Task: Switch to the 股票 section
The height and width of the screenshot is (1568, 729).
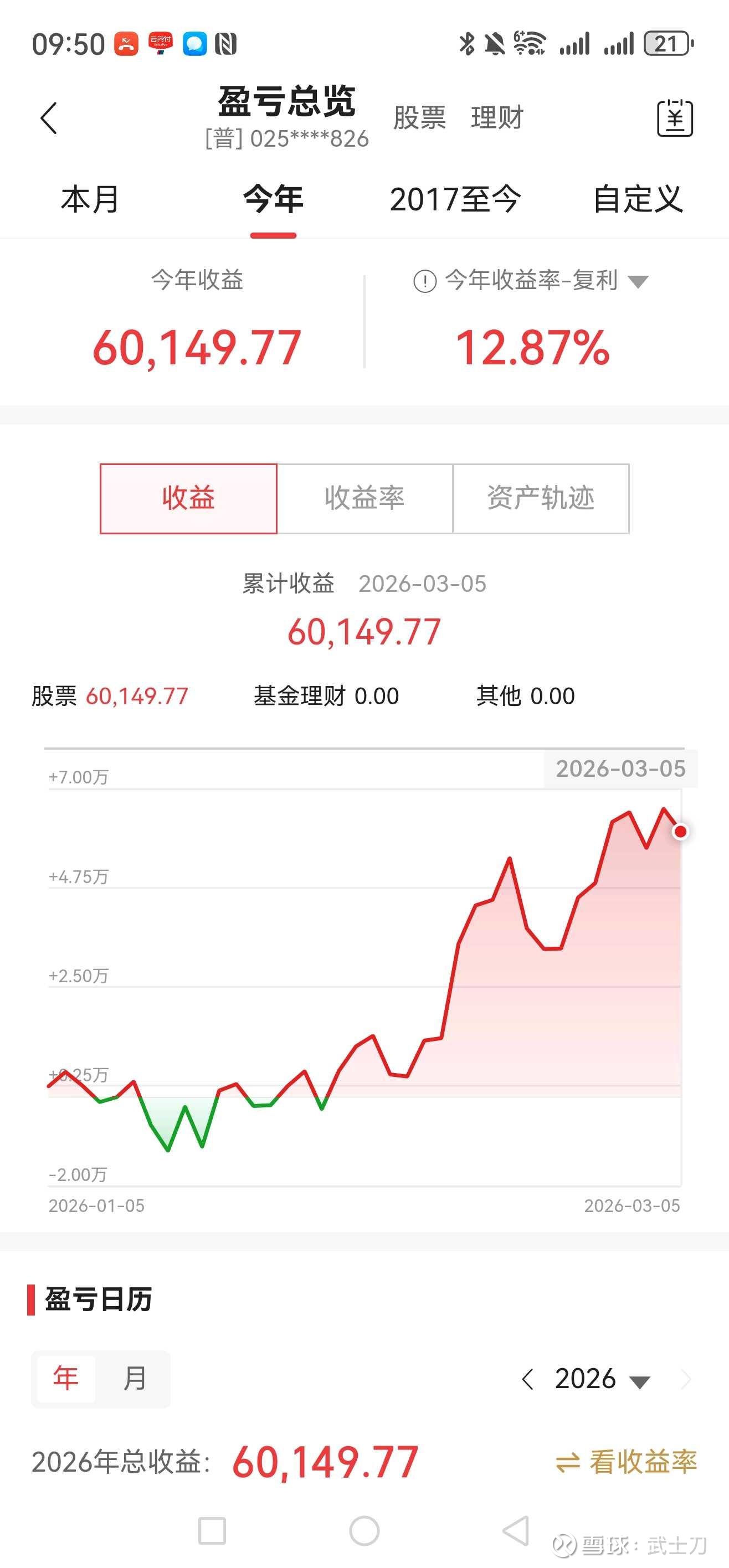Action: [419, 117]
